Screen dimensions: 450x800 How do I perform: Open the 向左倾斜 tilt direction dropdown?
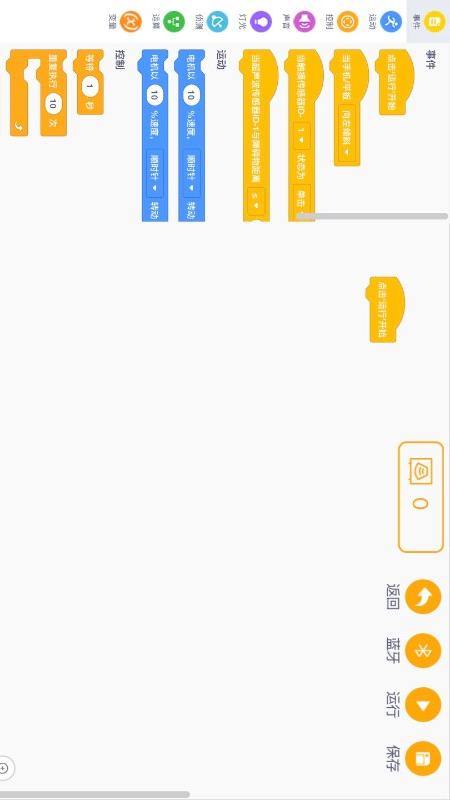click(x=347, y=133)
